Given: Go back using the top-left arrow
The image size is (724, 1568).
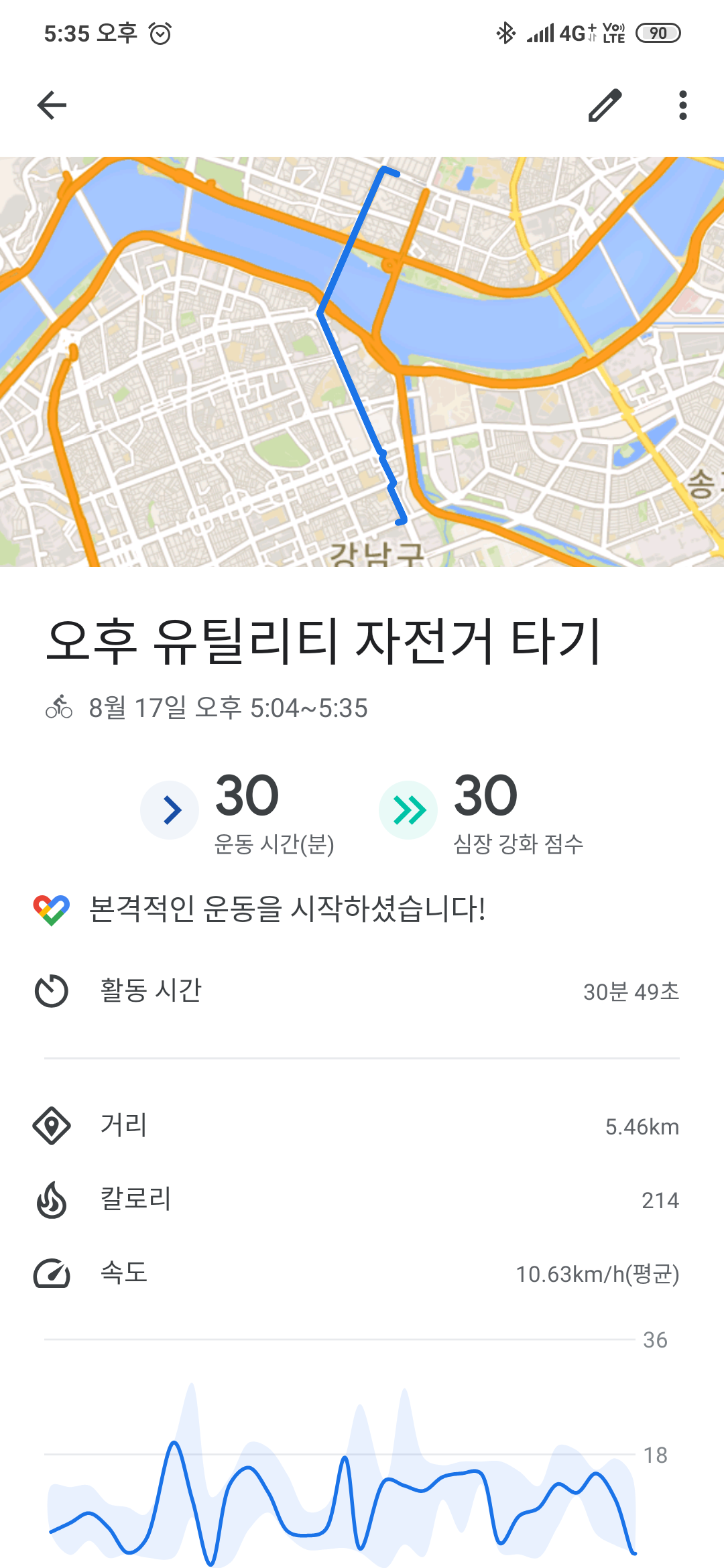Looking at the screenshot, I should click(52, 105).
